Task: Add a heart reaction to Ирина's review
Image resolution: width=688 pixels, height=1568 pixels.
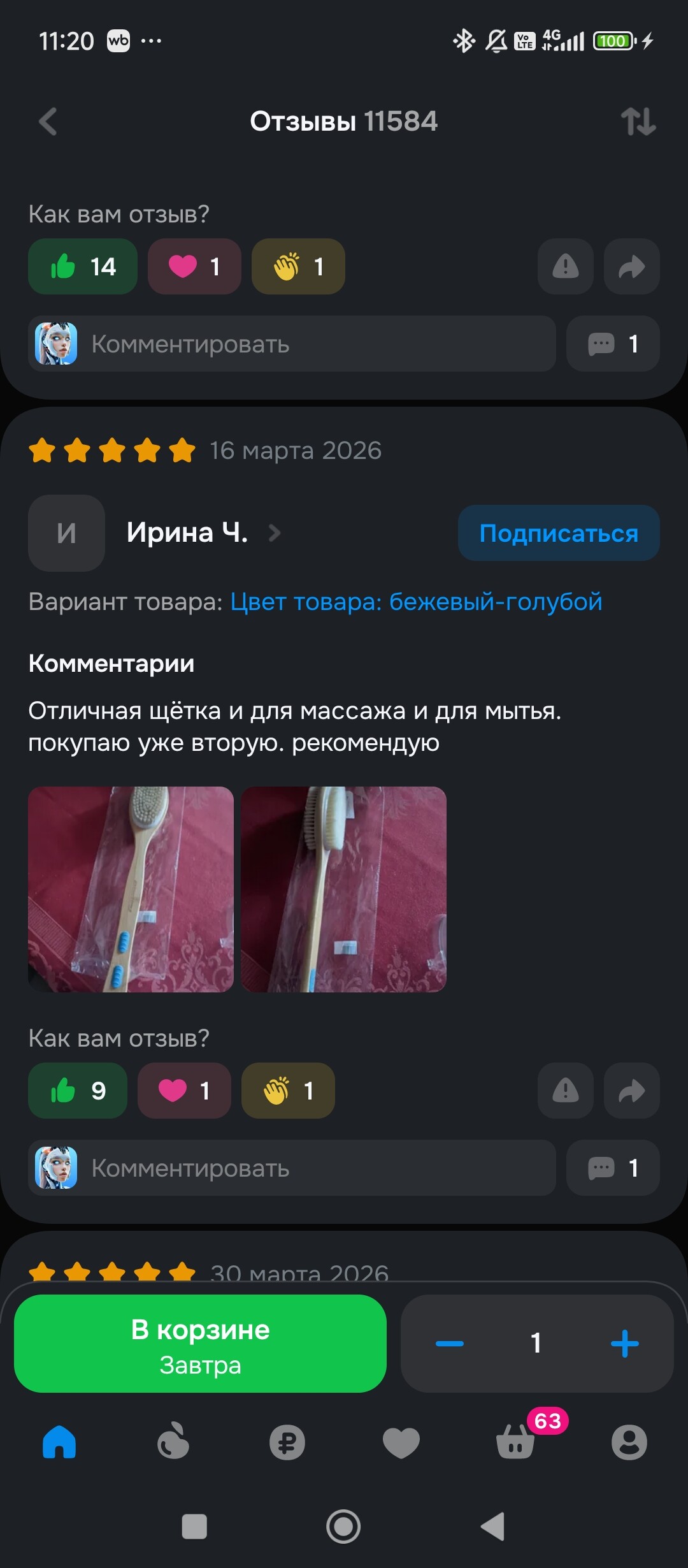Action: (184, 1091)
